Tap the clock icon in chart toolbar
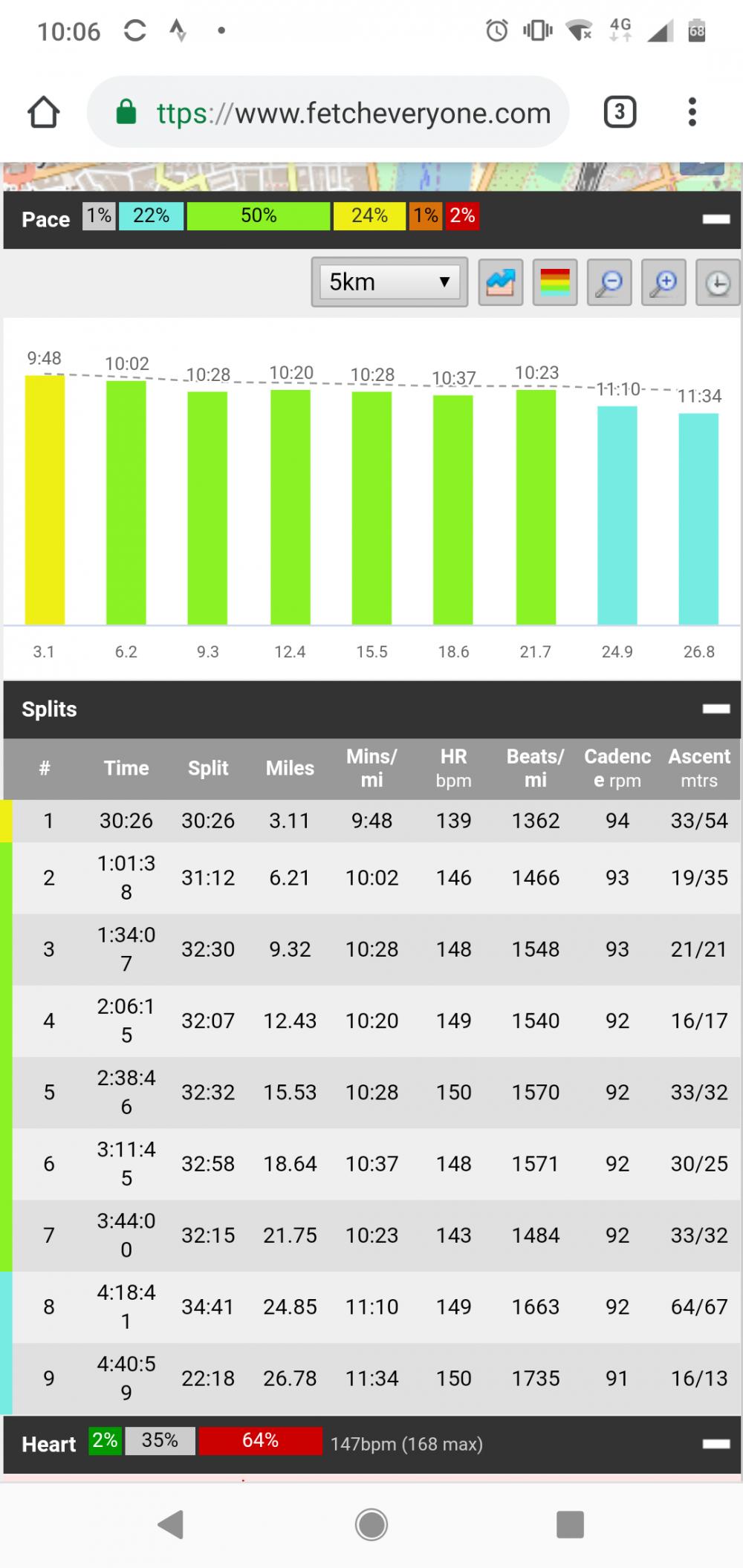This screenshot has width=743, height=1568. [718, 282]
